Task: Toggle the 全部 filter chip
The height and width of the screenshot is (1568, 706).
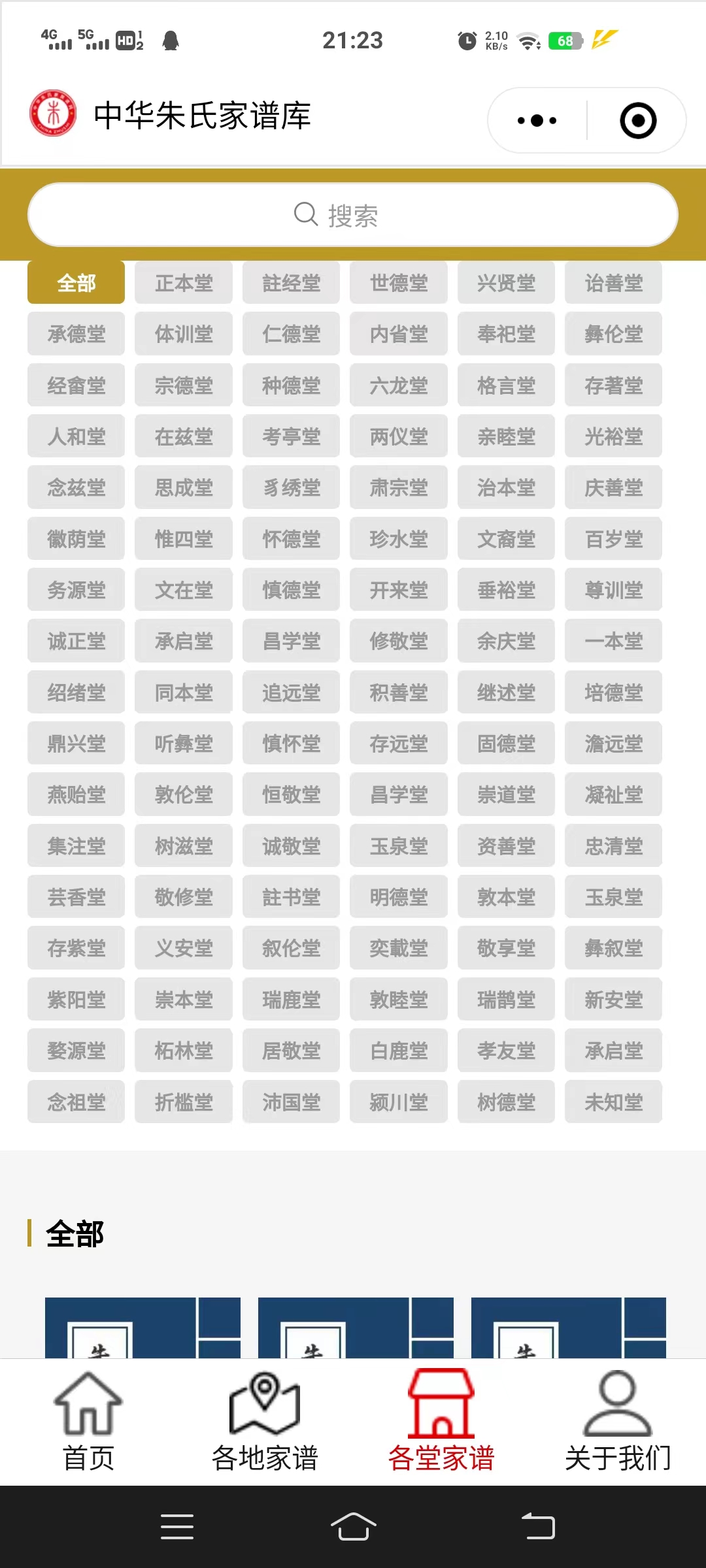Action: click(76, 283)
